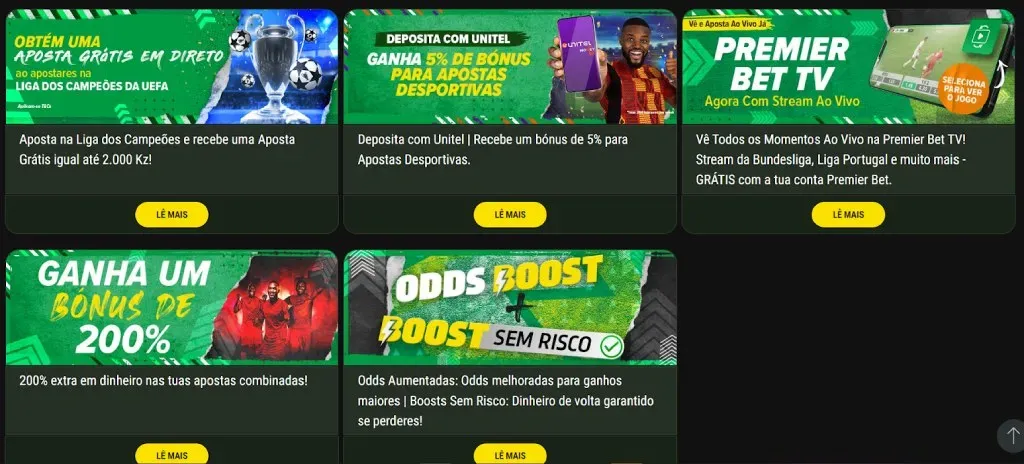This screenshot has width=1024, height=464.
Task: Open the Liga dos Campeões free bet banner
Action: pos(171,67)
